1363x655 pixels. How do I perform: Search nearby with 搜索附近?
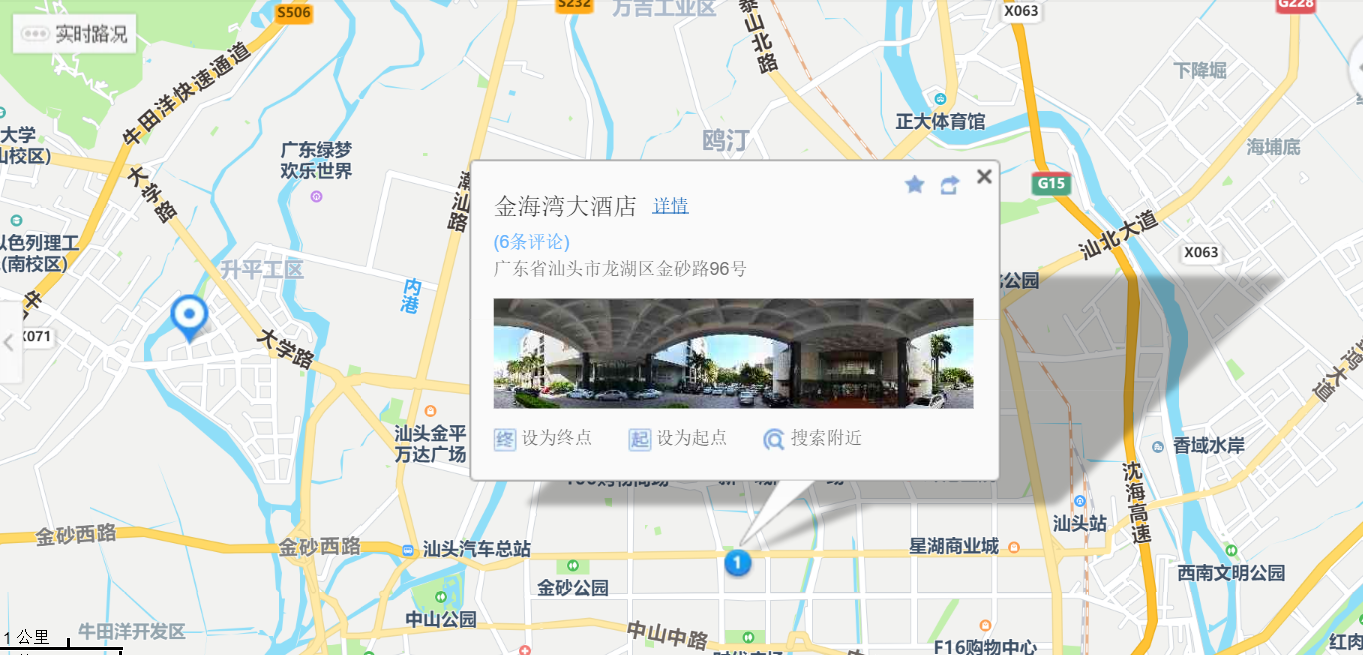coord(812,438)
